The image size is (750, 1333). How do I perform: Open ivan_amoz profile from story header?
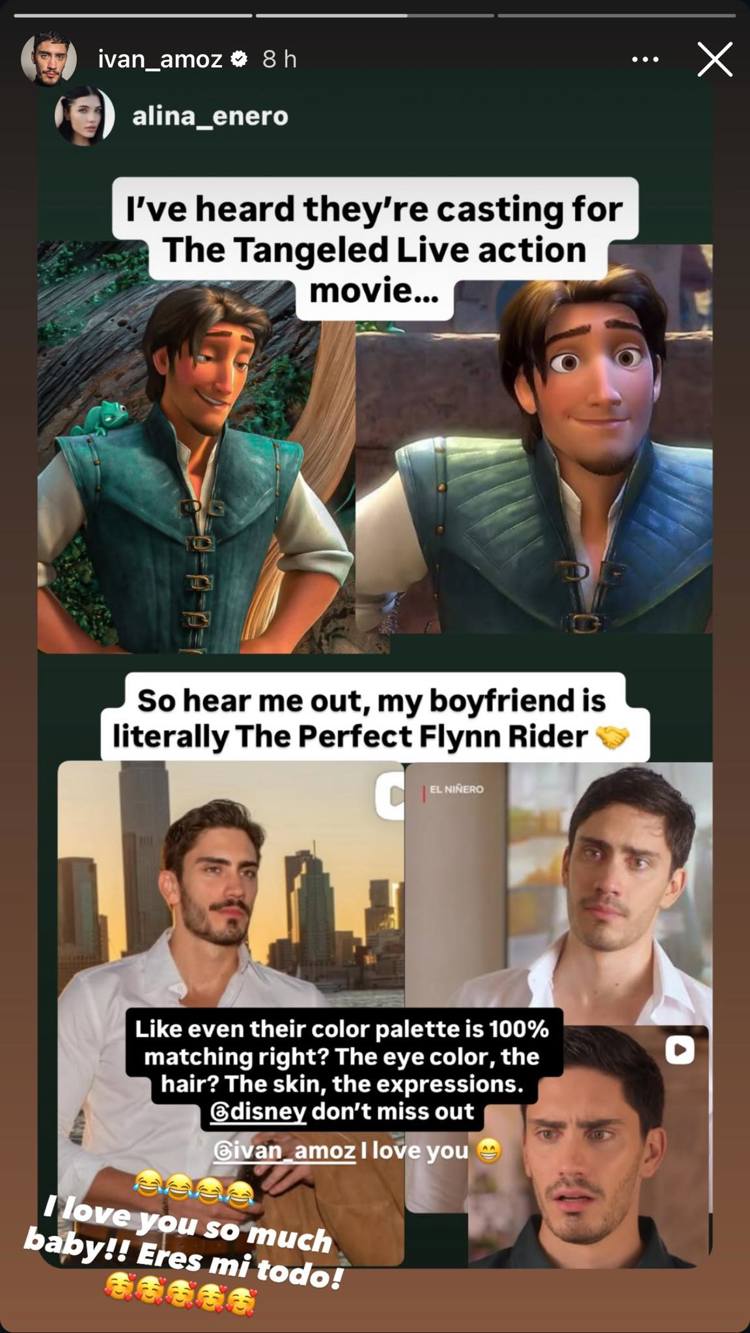[x=160, y=59]
